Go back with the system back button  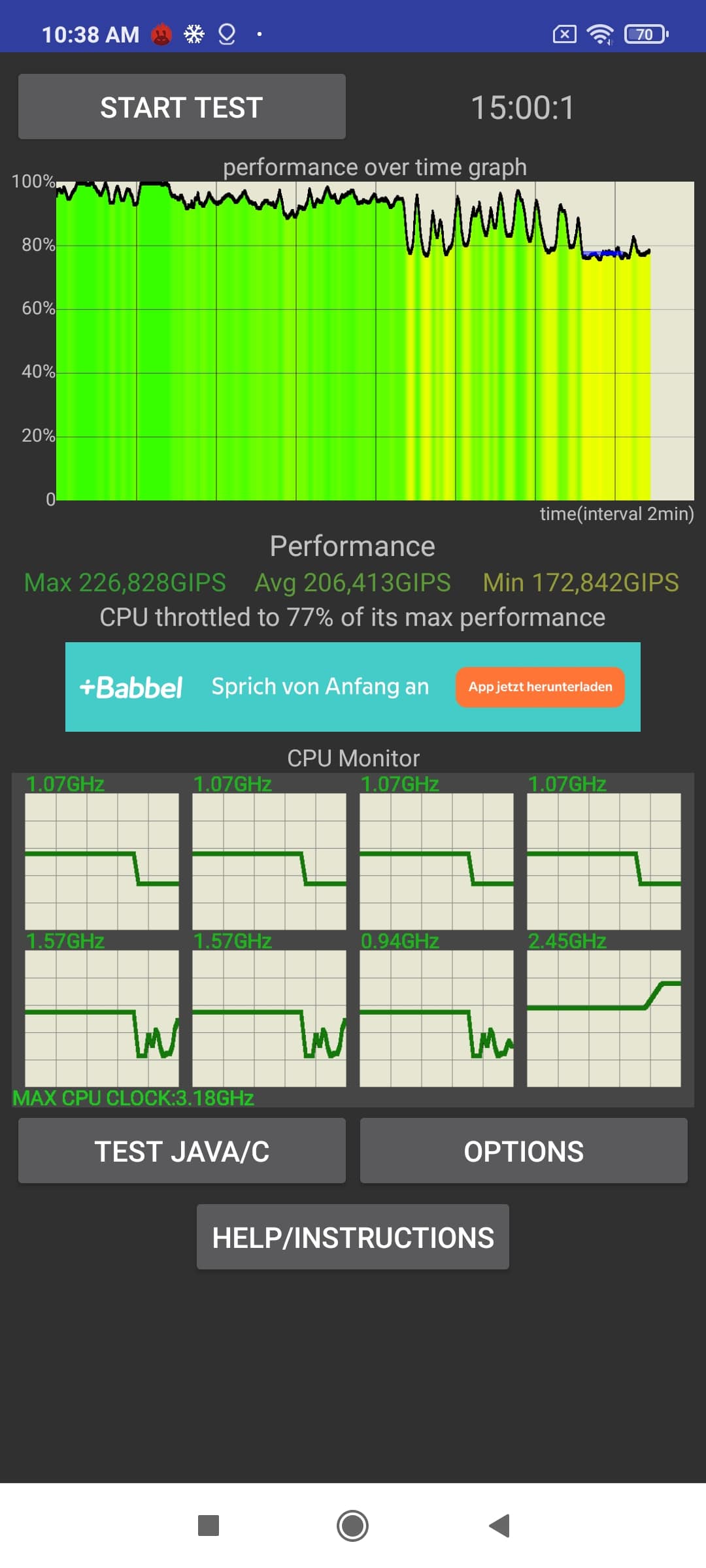(499, 1526)
